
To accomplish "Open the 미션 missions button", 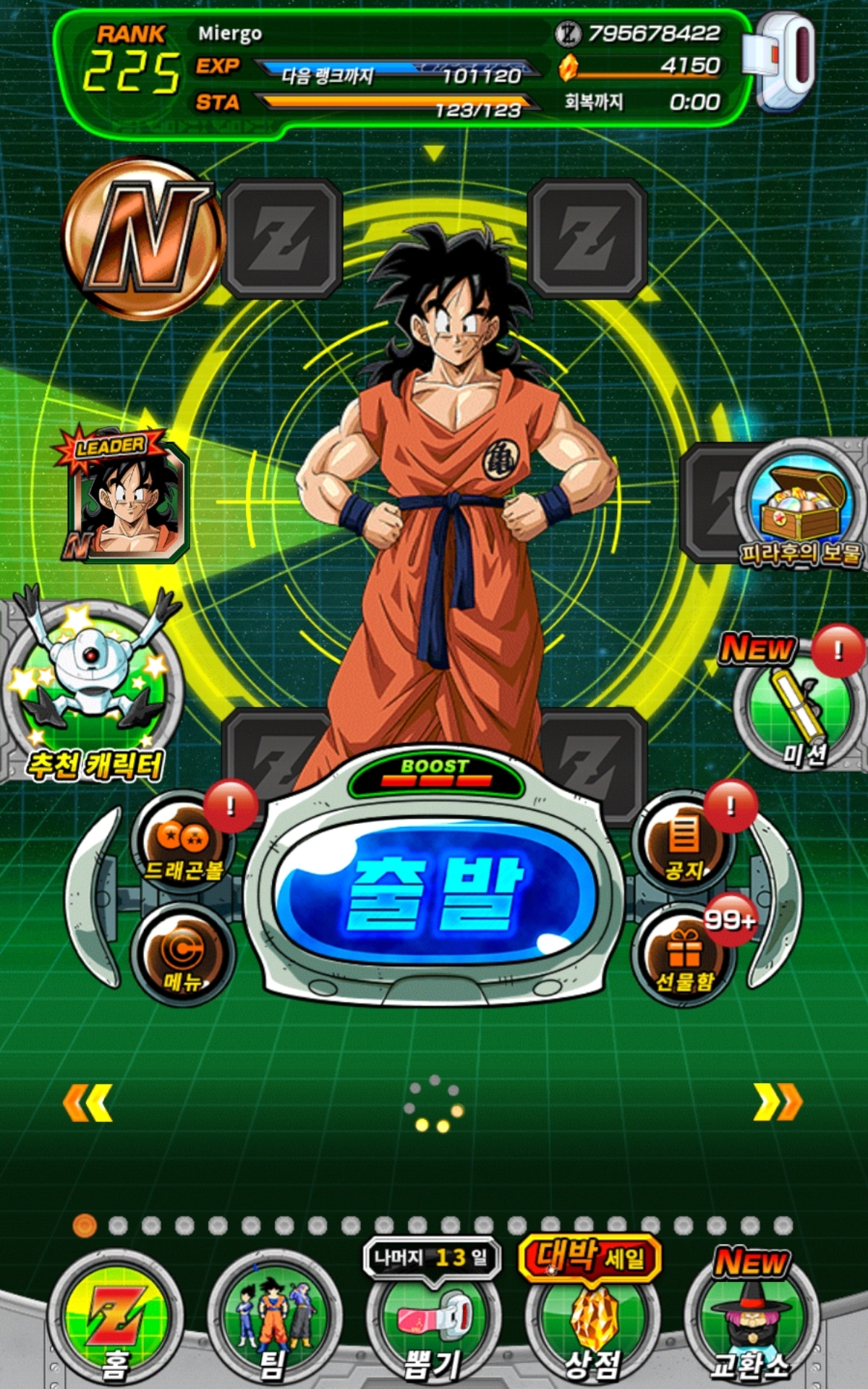I will point(796,713).
